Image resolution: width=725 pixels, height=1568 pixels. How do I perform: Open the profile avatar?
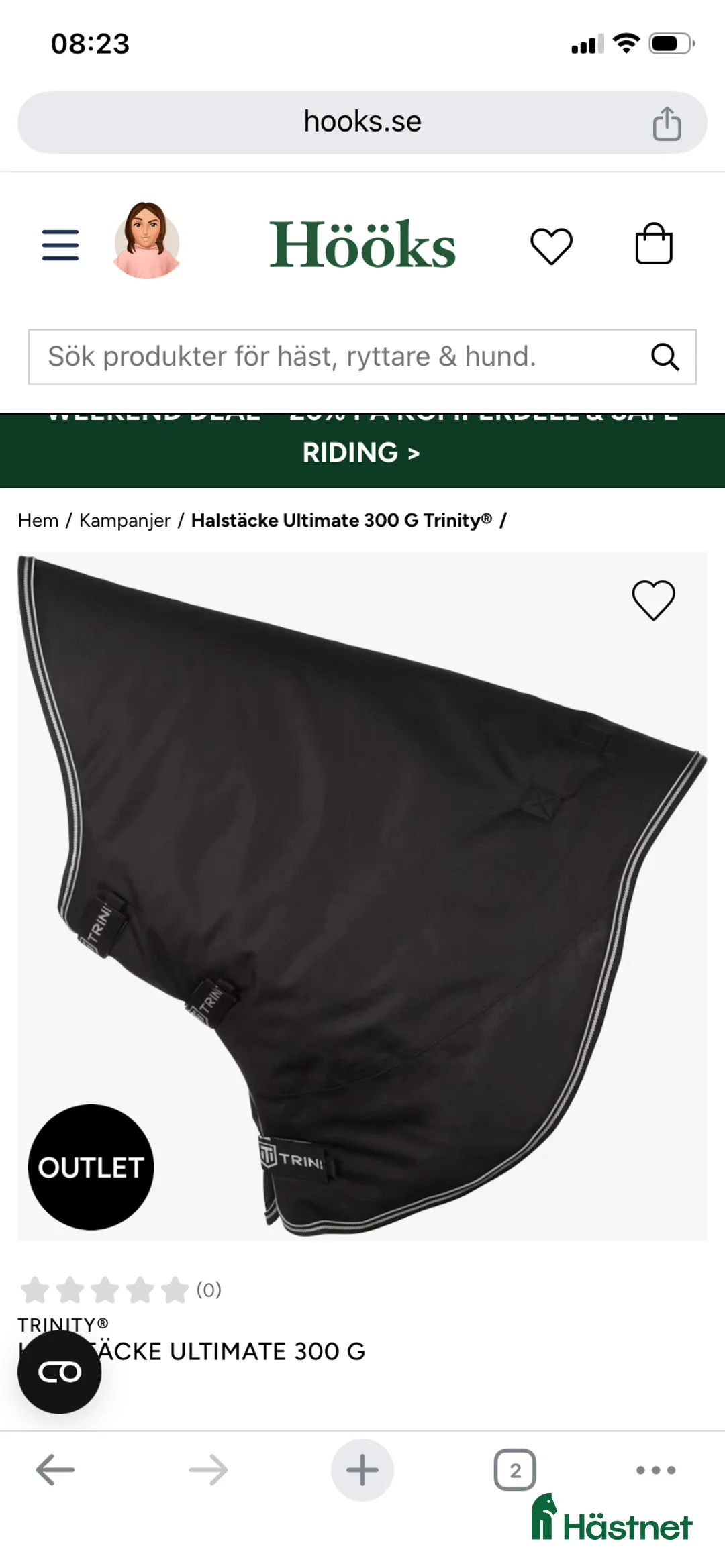(147, 240)
